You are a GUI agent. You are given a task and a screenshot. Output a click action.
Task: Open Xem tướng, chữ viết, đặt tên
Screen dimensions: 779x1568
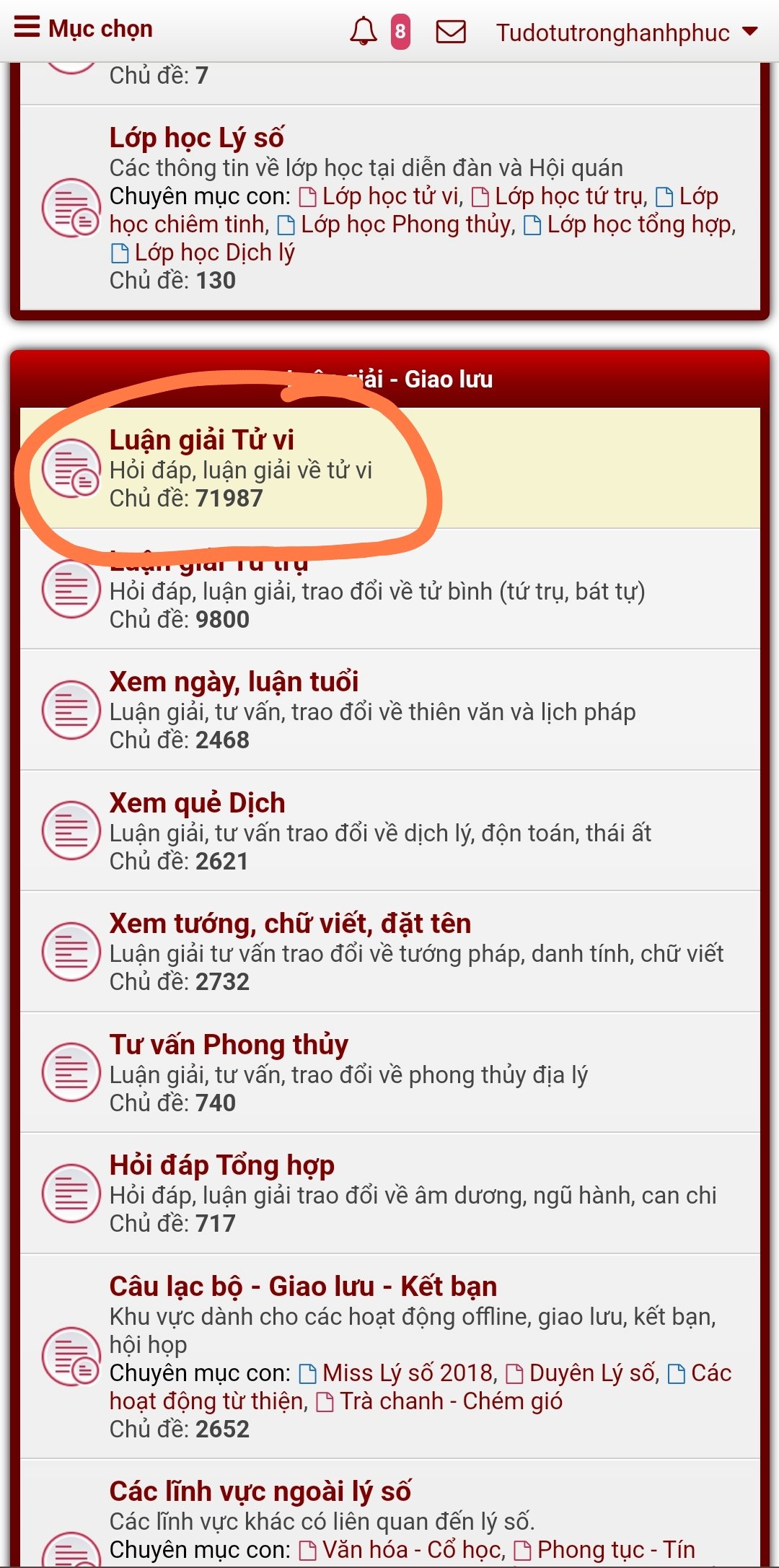click(x=290, y=924)
